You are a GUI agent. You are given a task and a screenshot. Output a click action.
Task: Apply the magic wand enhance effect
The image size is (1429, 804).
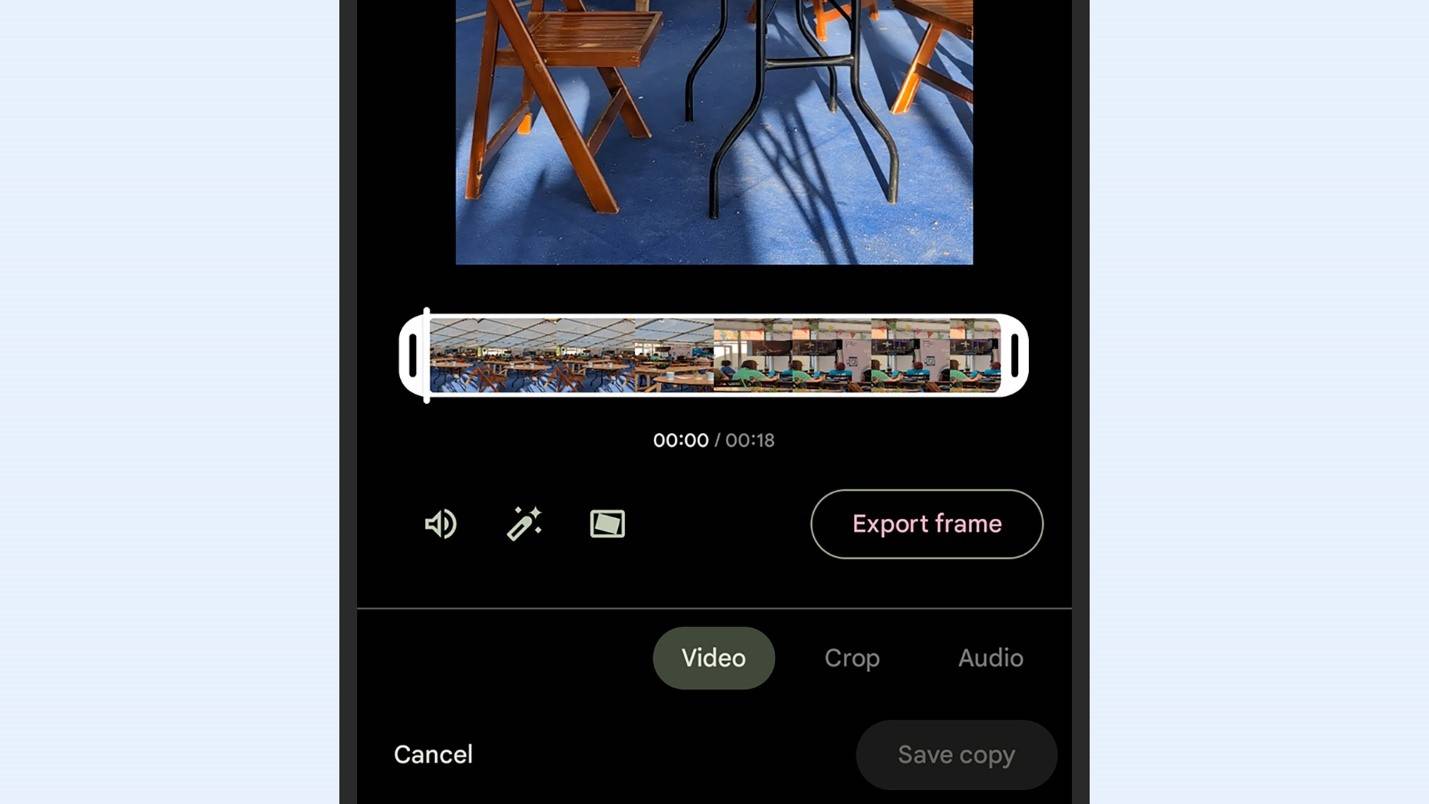[524, 524]
